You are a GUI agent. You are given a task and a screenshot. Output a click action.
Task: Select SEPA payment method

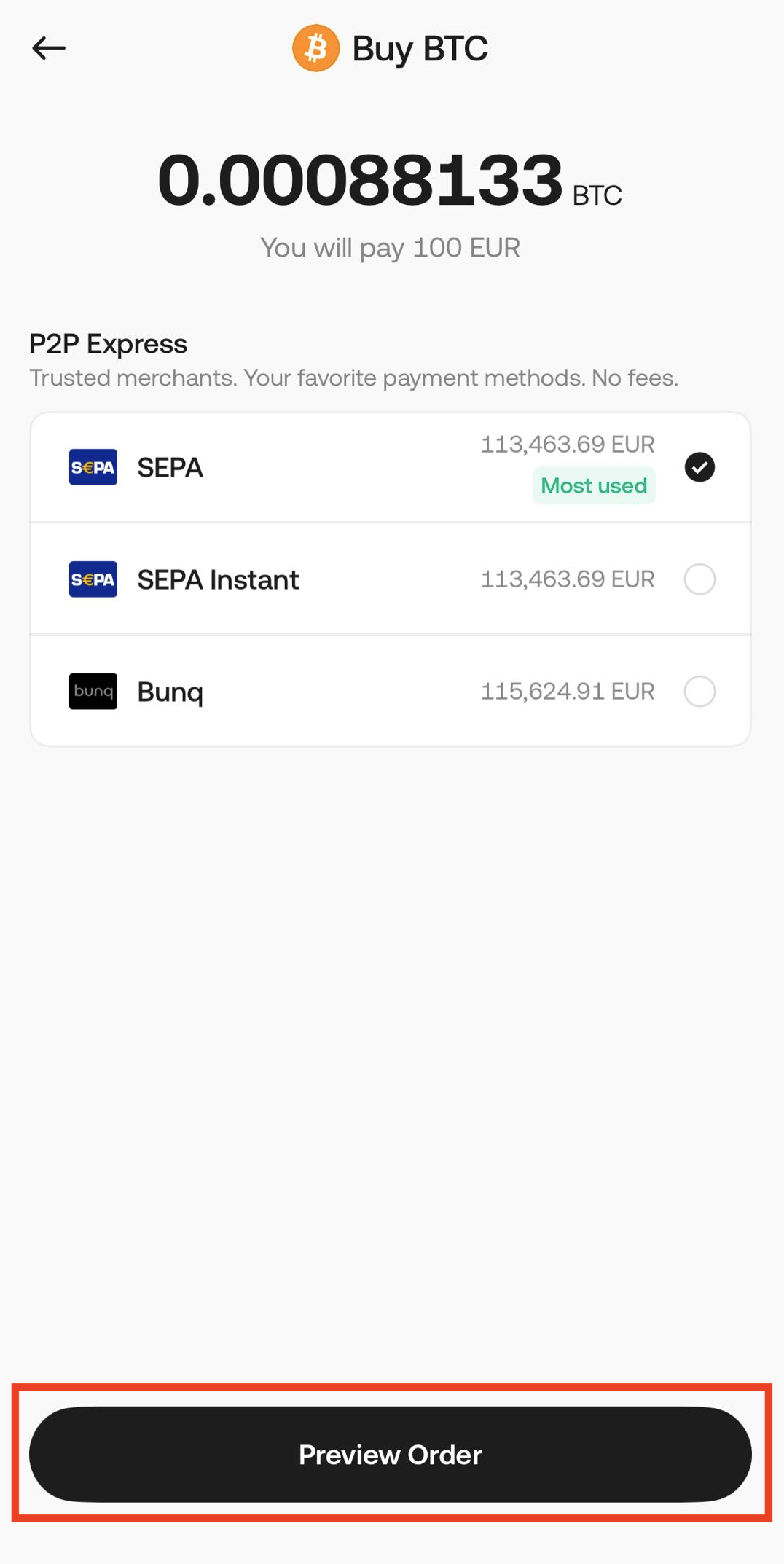pos(390,467)
